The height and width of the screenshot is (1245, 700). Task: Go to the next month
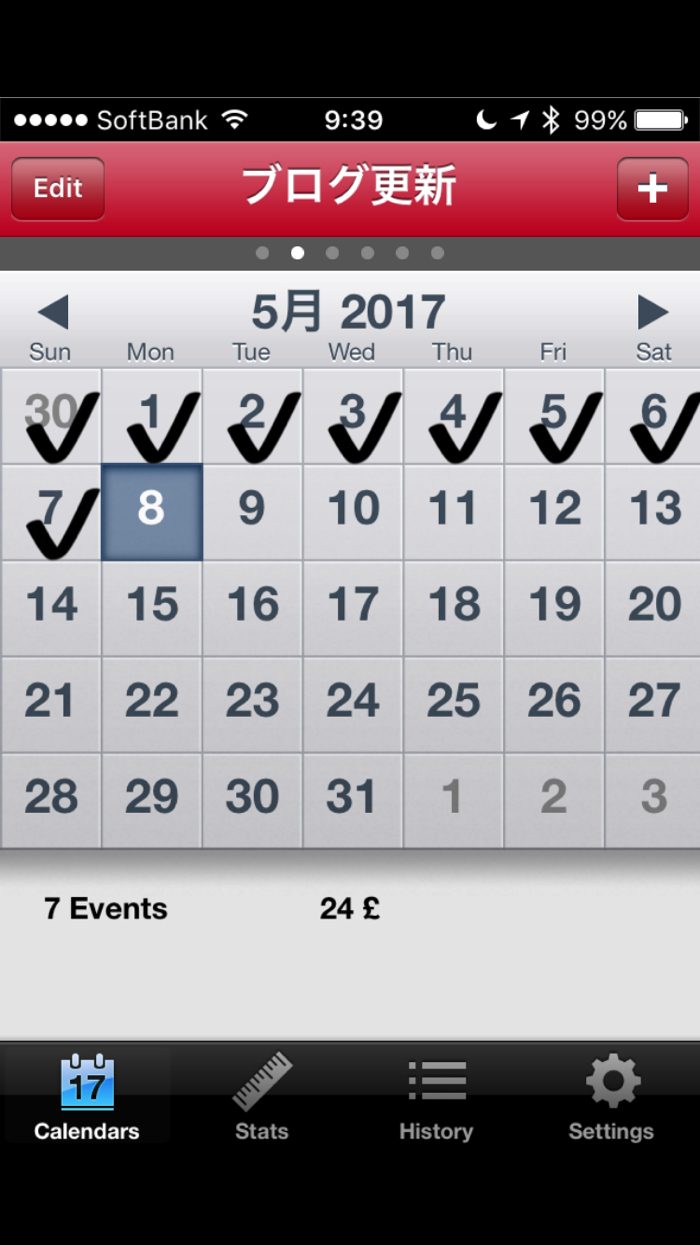[652, 313]
